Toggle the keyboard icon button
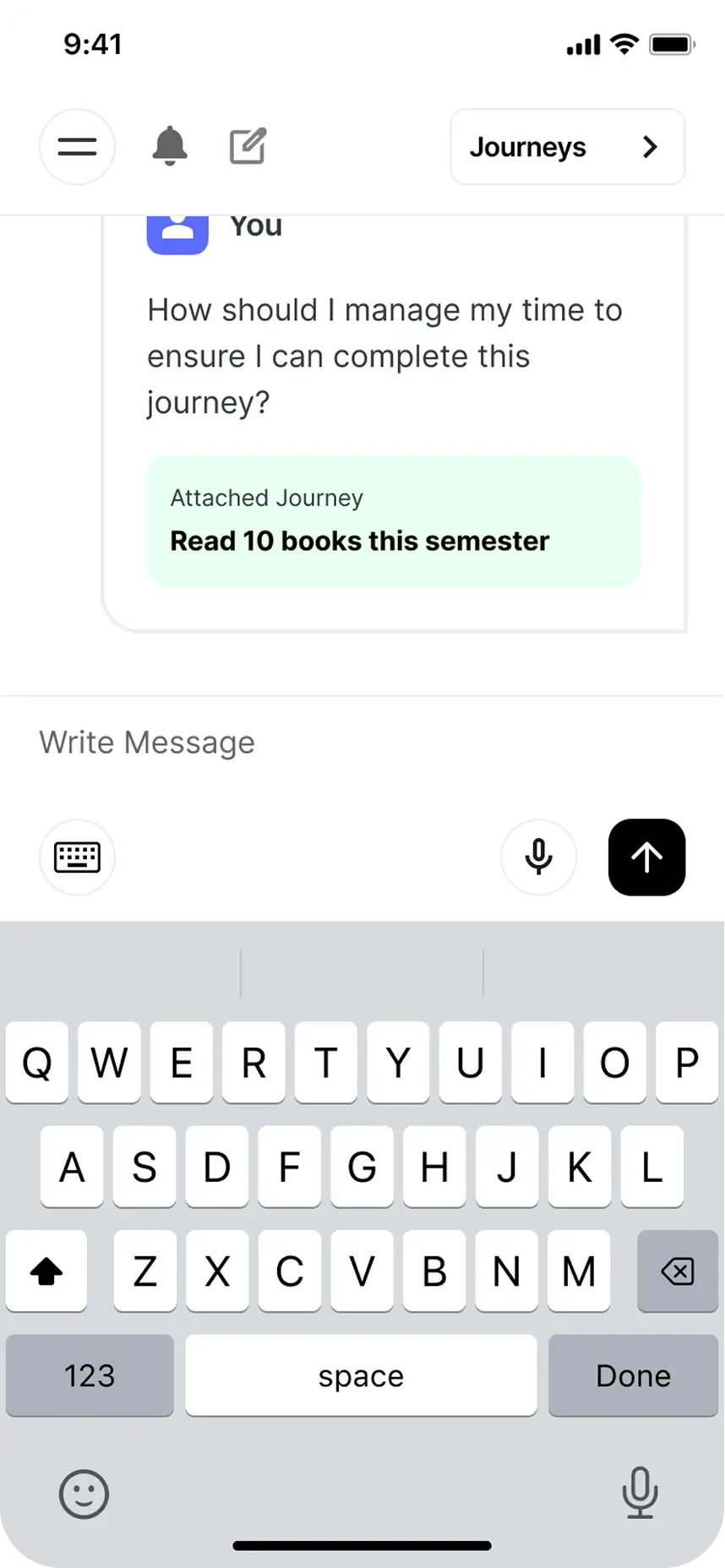725x1568 pixels. [77, 857]
